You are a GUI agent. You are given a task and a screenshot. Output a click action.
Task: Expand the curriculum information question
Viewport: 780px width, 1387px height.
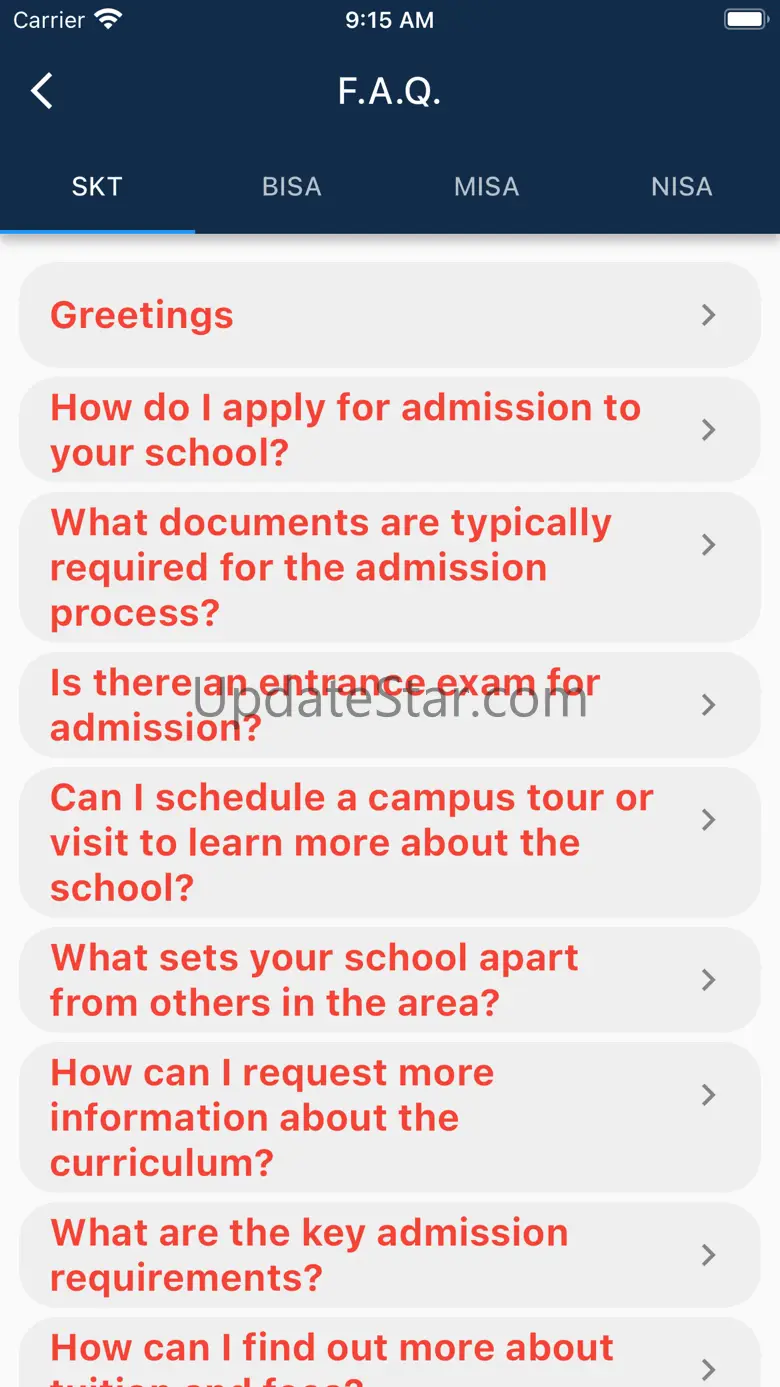389,1117
